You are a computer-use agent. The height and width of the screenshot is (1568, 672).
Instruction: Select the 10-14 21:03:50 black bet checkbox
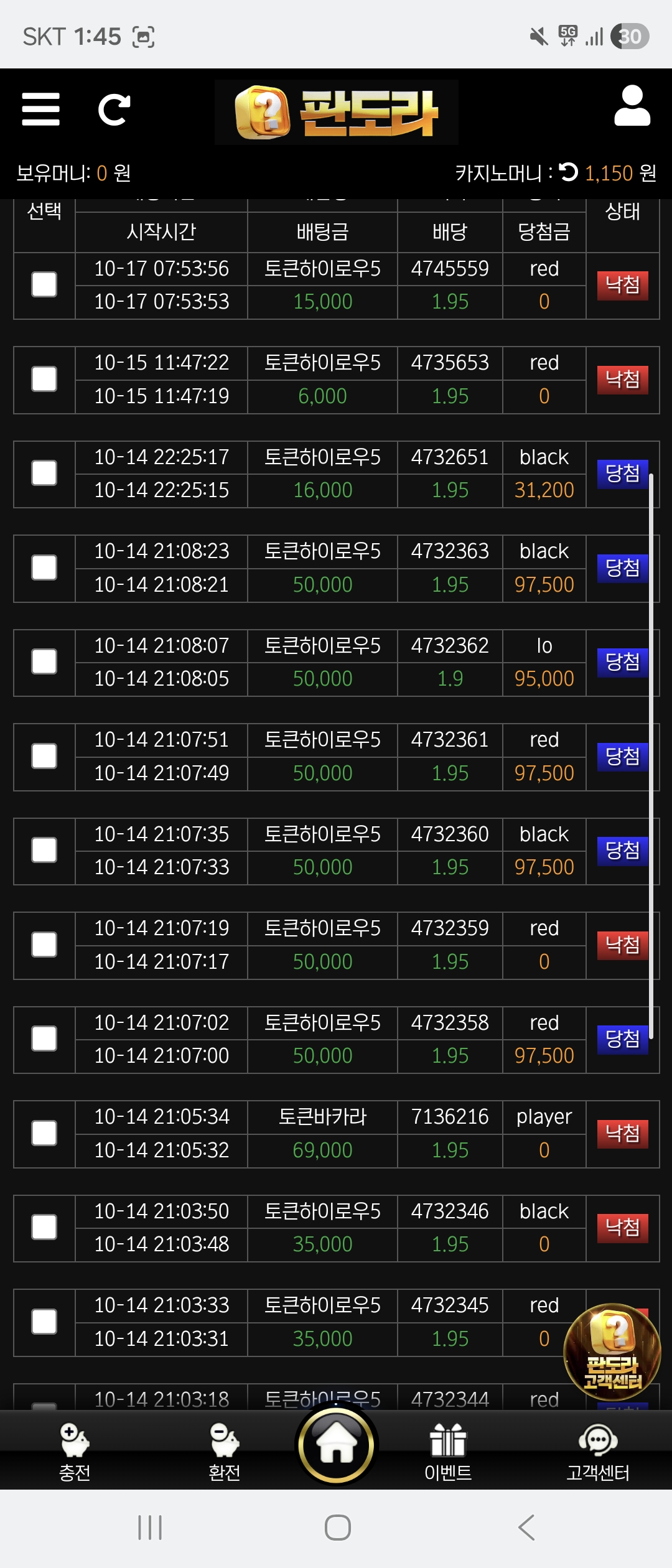[x=44, y=1227]
